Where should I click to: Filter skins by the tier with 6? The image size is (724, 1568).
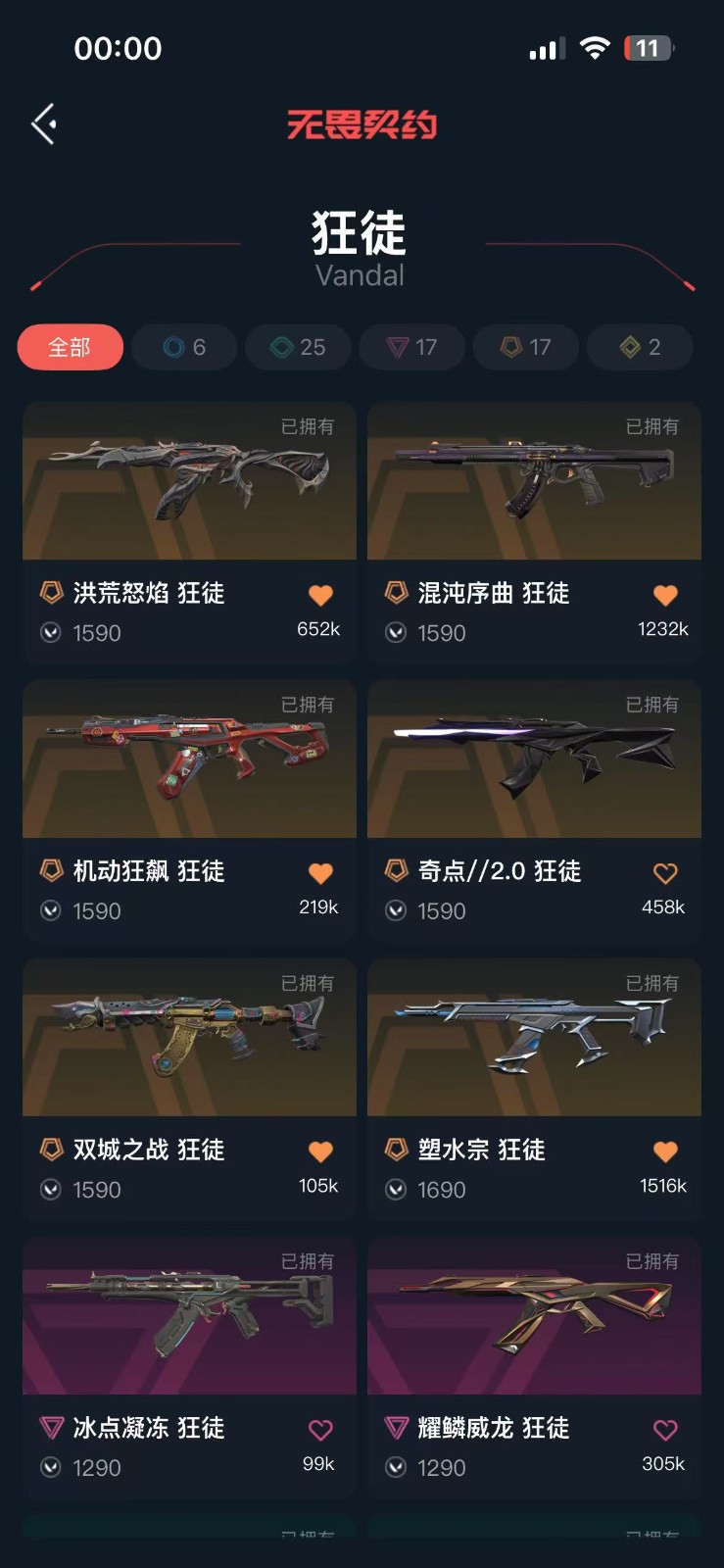pyautogui.click(x=184, y=347)
